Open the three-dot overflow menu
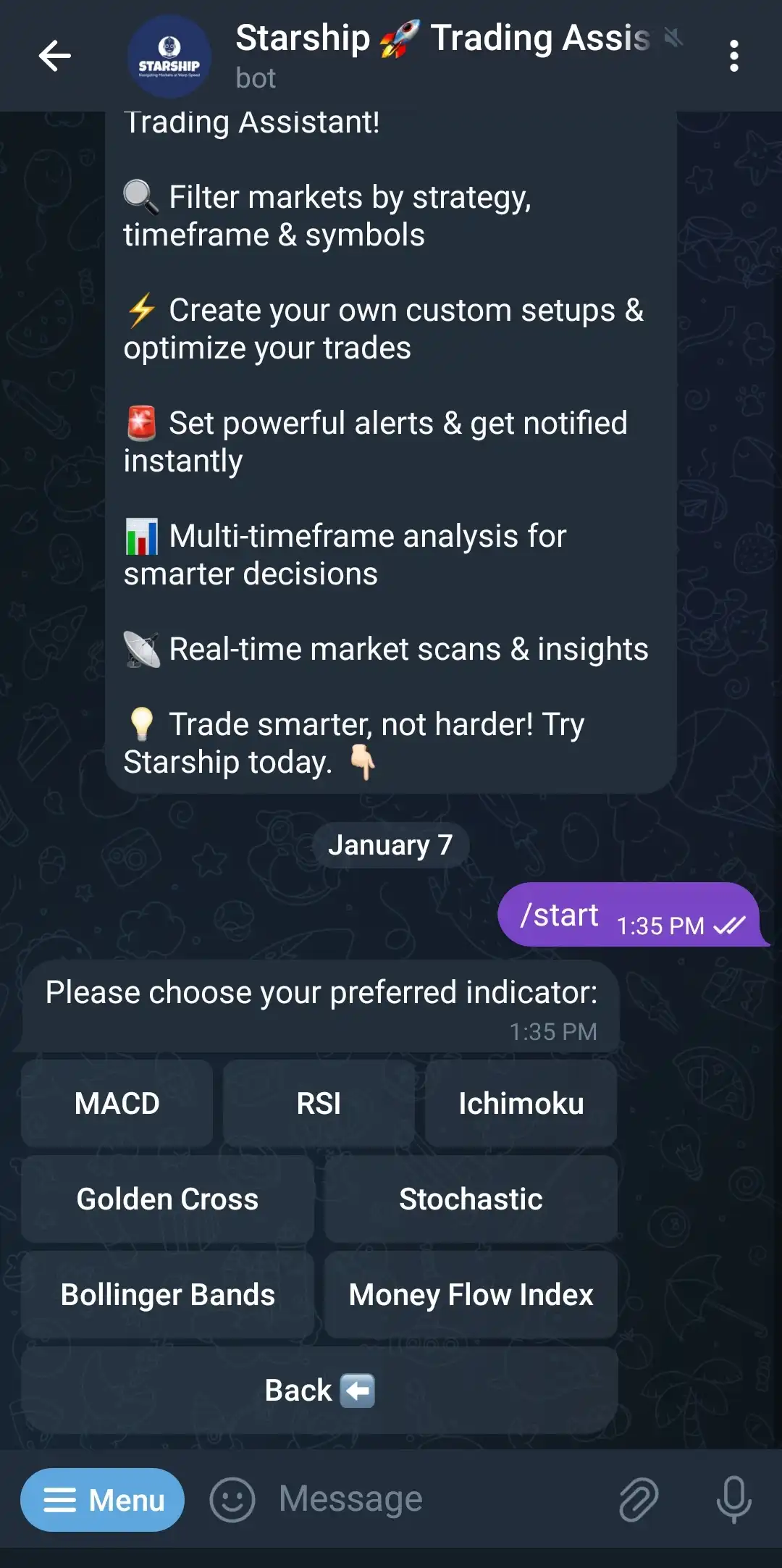This screenshot has width=782, height=1568. click(x=733, y=56)
